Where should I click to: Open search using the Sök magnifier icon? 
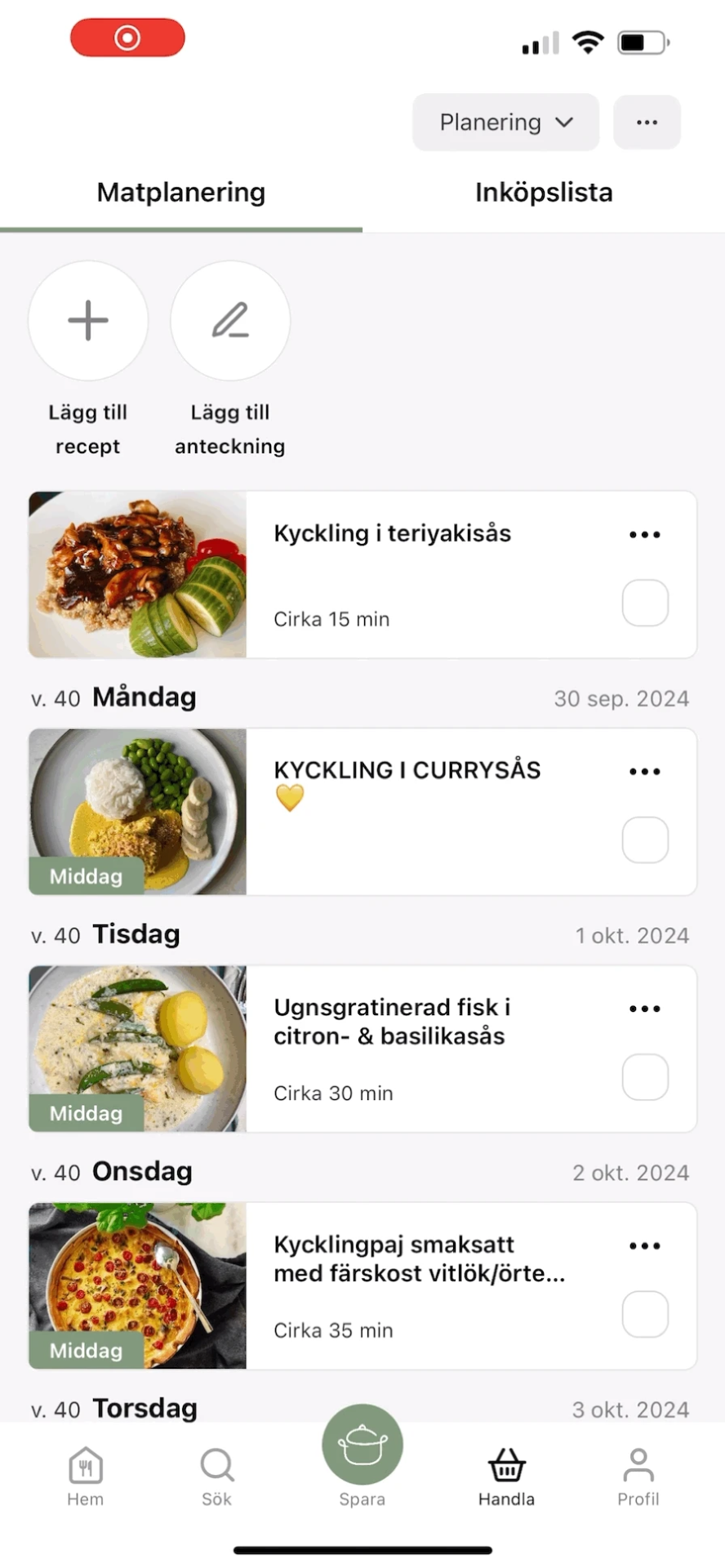coord(216,1470)
